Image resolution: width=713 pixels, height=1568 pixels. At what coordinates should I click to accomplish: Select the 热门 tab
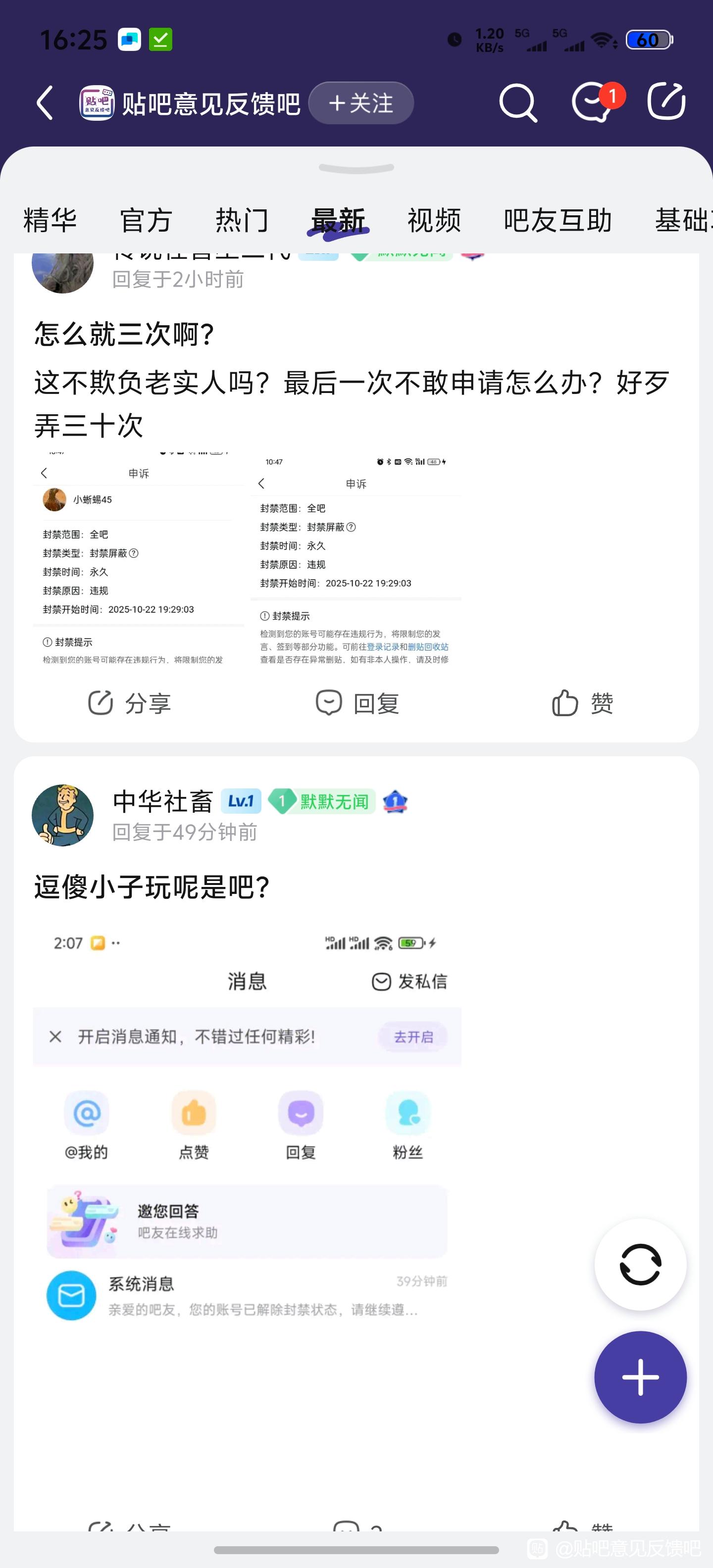pos(242,220)
